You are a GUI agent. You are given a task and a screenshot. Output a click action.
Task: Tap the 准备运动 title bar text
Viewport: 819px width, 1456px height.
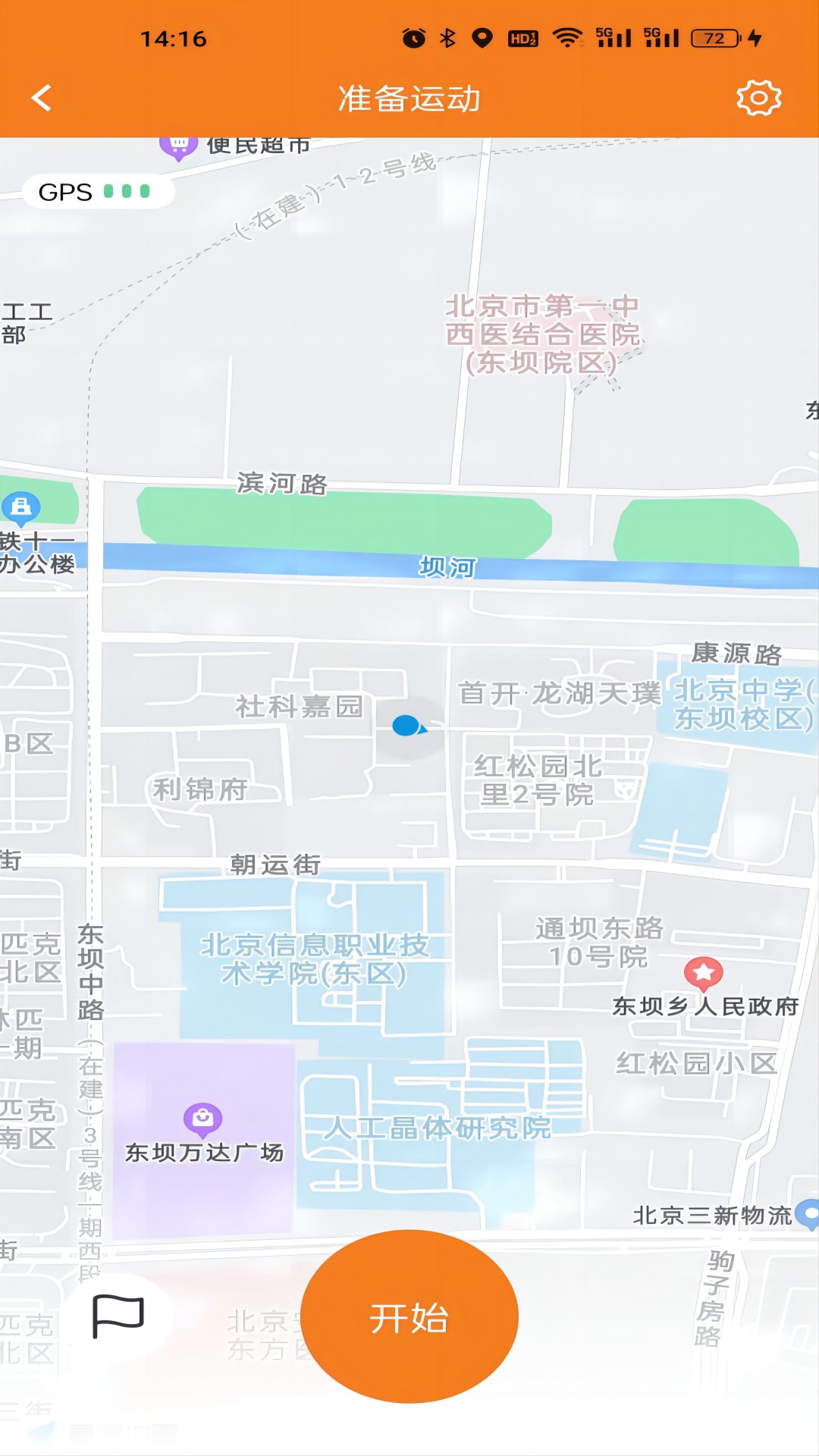point(409,97)
